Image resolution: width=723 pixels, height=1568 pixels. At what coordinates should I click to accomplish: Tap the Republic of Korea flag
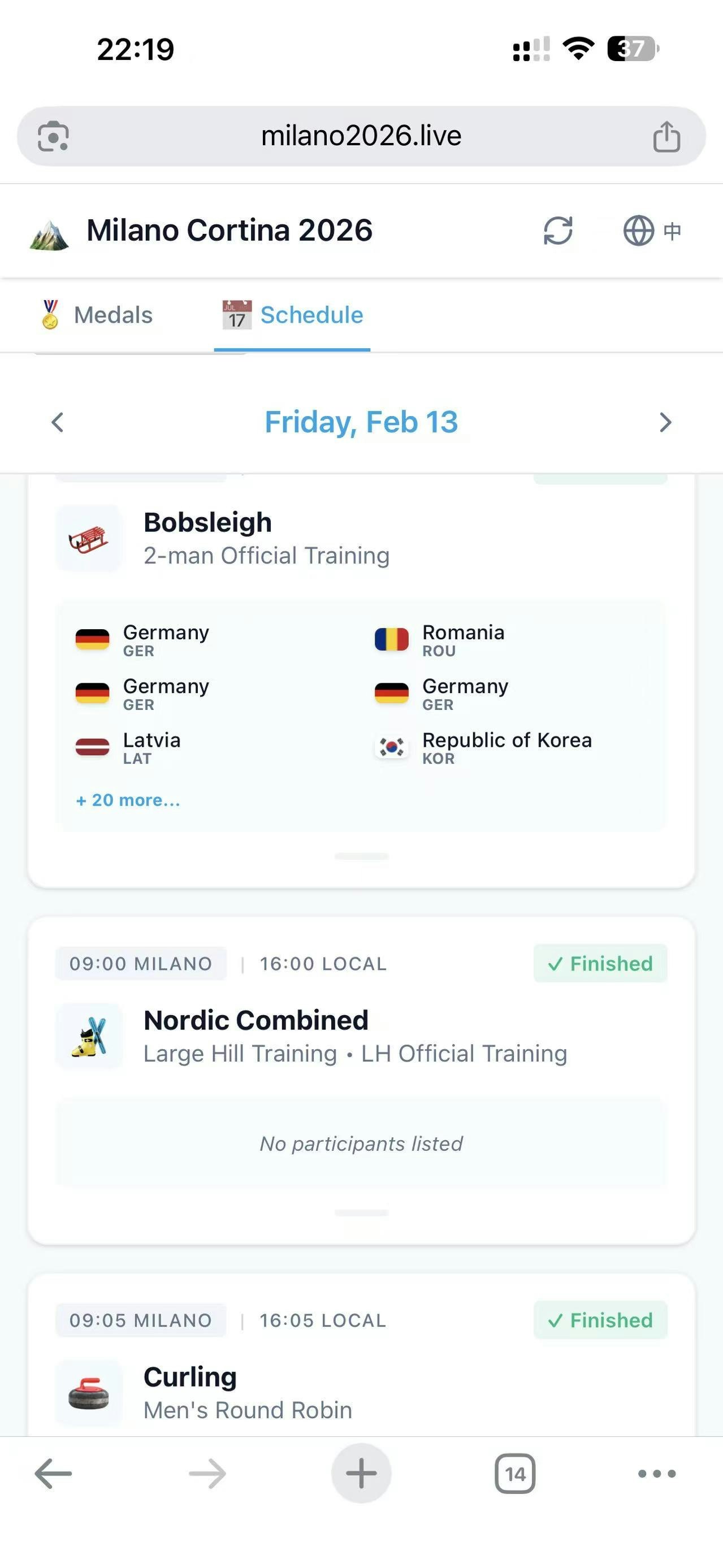(391, 747)
